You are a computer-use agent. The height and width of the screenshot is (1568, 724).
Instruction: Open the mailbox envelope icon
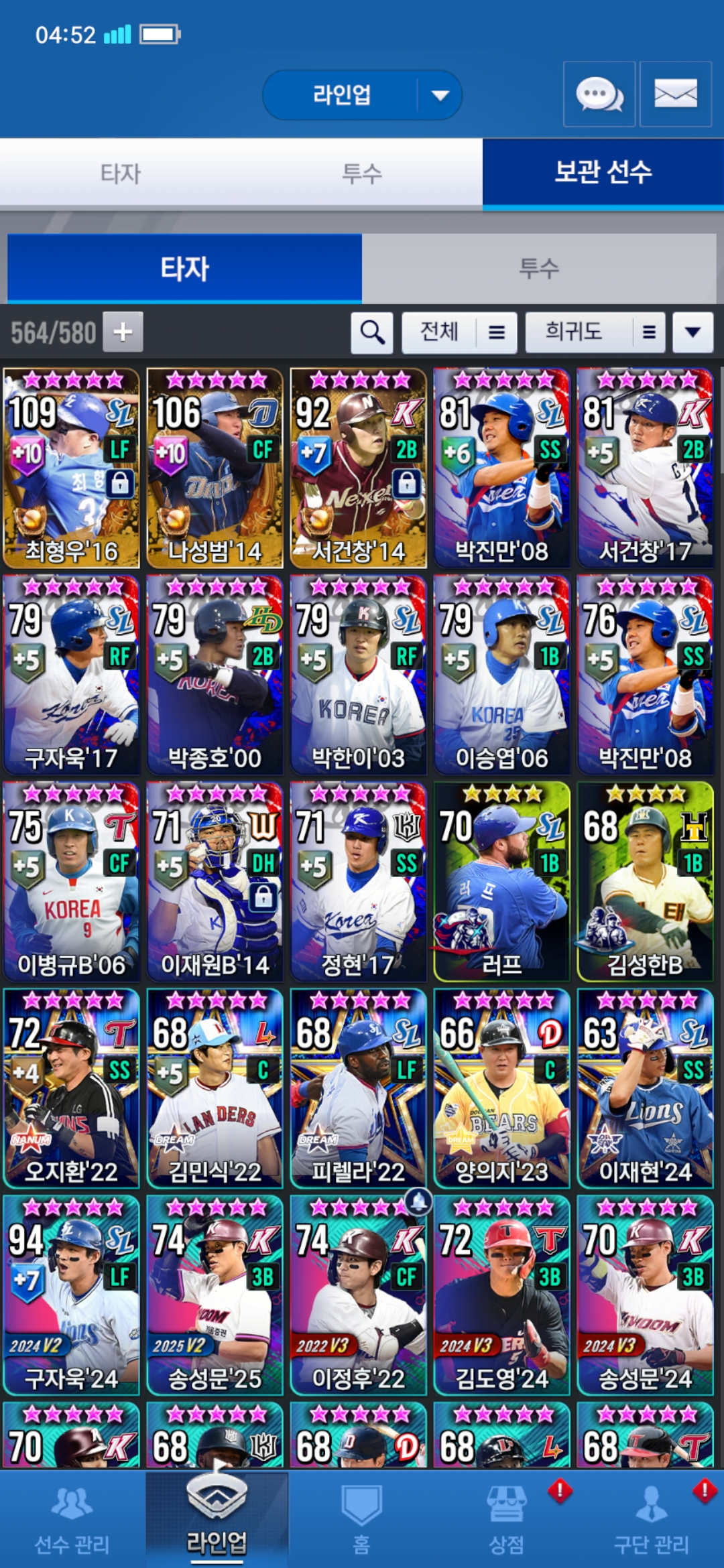pyautogui.click(x=675, y=94)
